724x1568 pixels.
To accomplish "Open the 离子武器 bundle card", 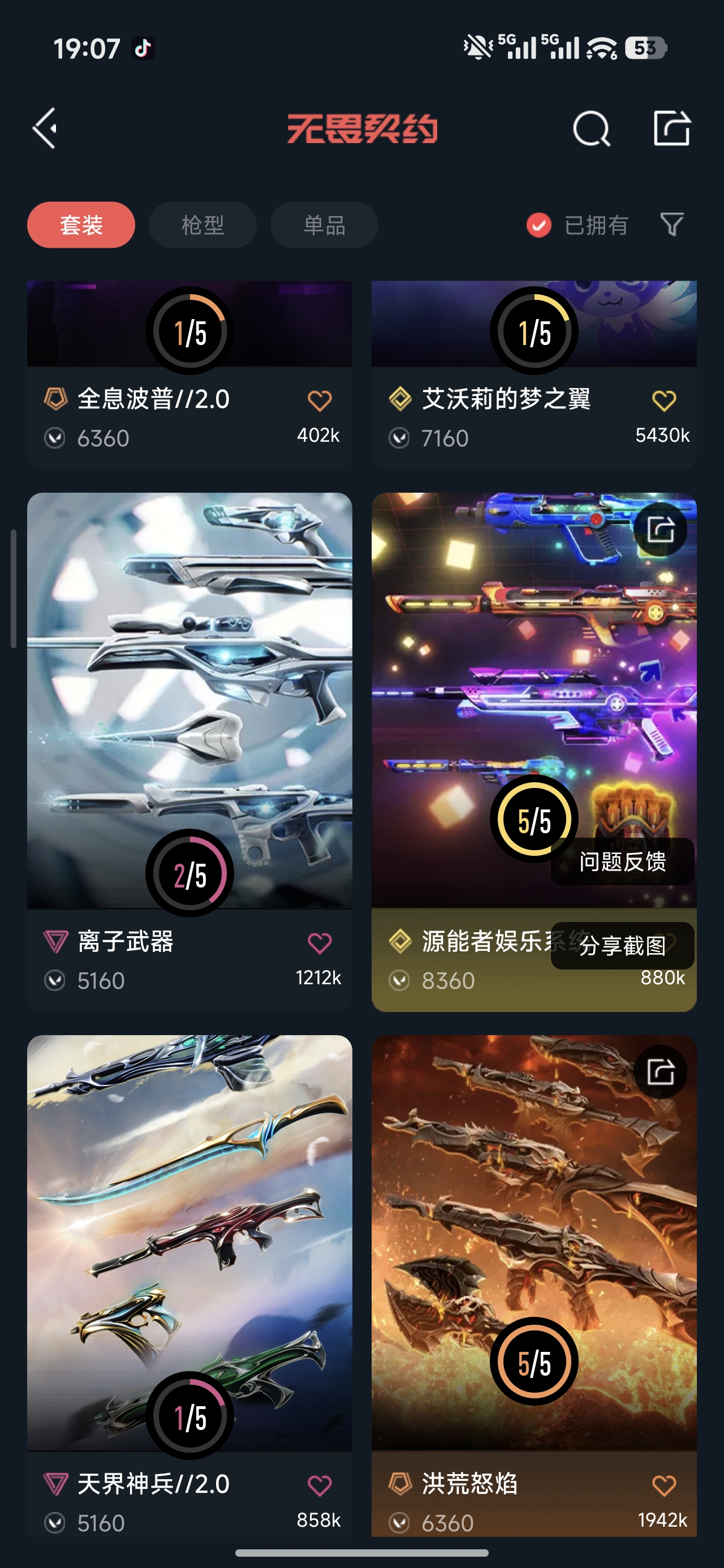I will tap(189, 700).
